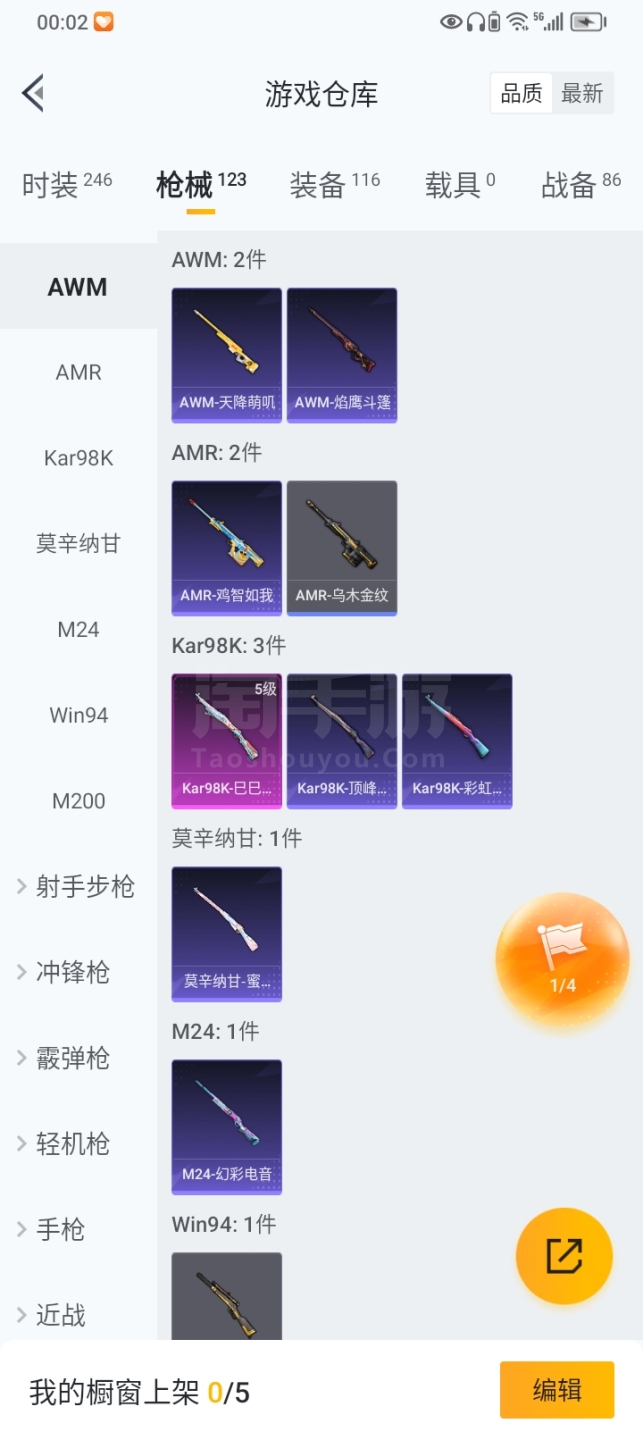Open the AWM-天降萌叽 skin tile

click(x=227, y=355)
